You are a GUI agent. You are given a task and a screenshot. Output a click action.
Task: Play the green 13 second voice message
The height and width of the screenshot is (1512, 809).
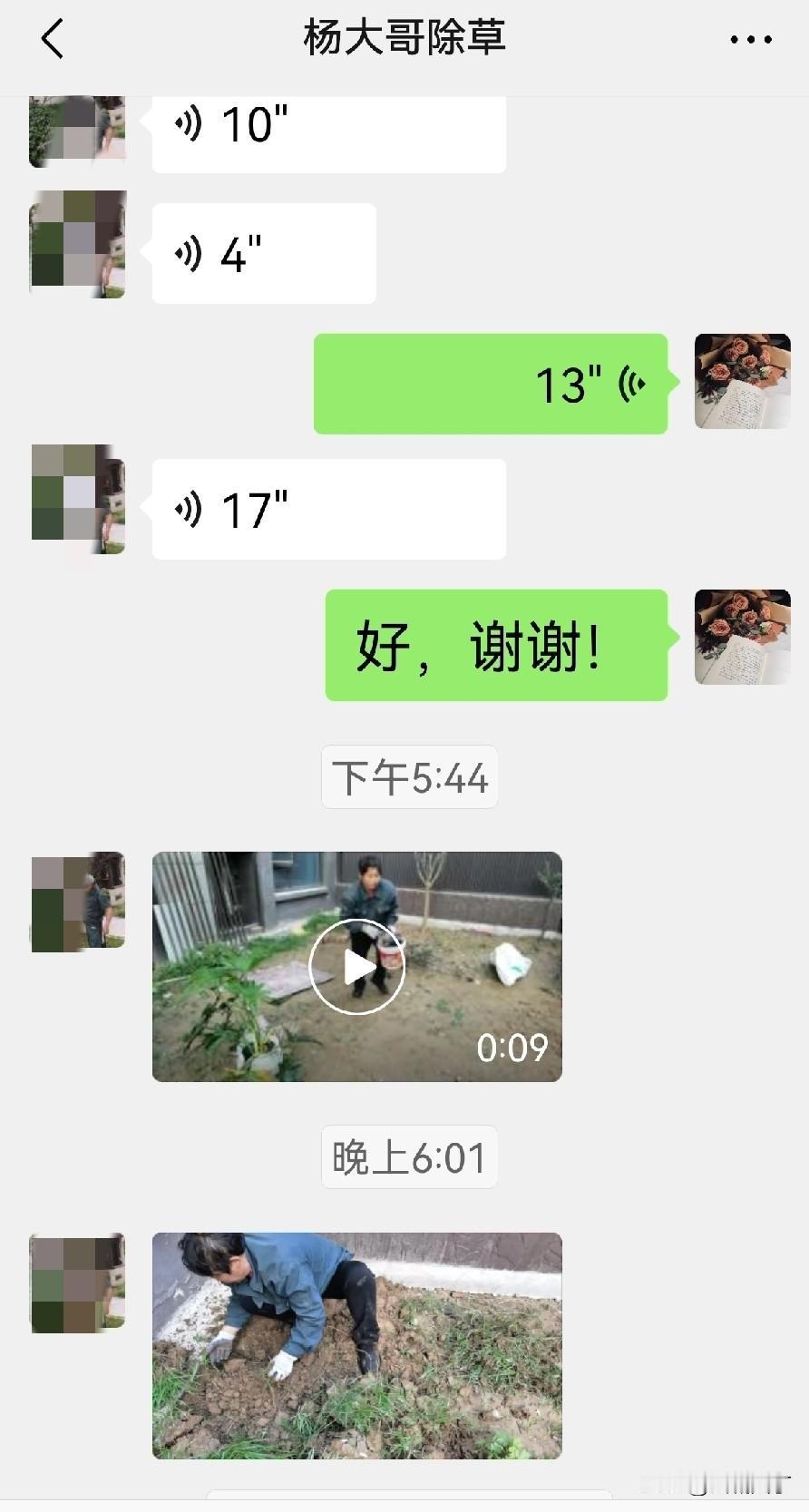point(490,383)
